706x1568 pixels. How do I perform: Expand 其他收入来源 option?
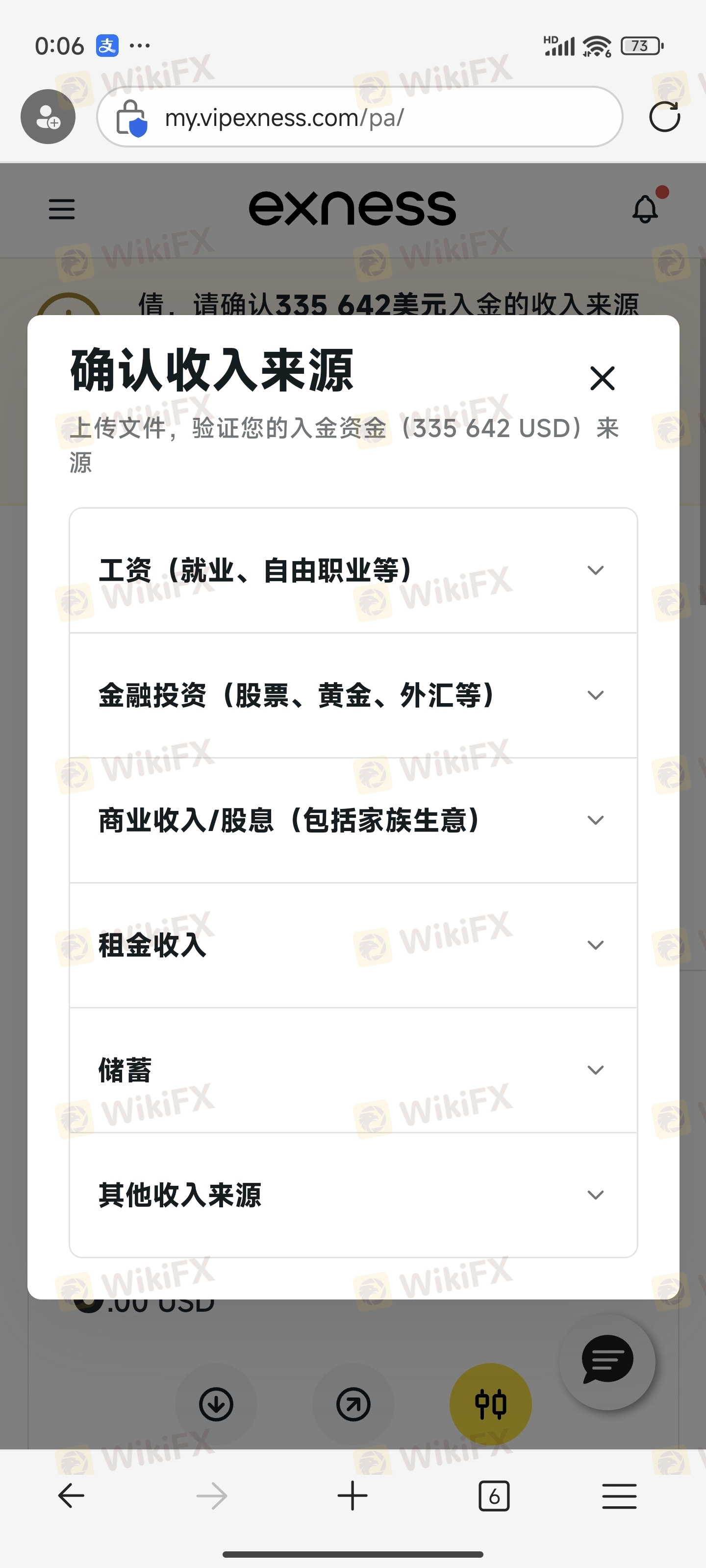[x=353, y=1194]
